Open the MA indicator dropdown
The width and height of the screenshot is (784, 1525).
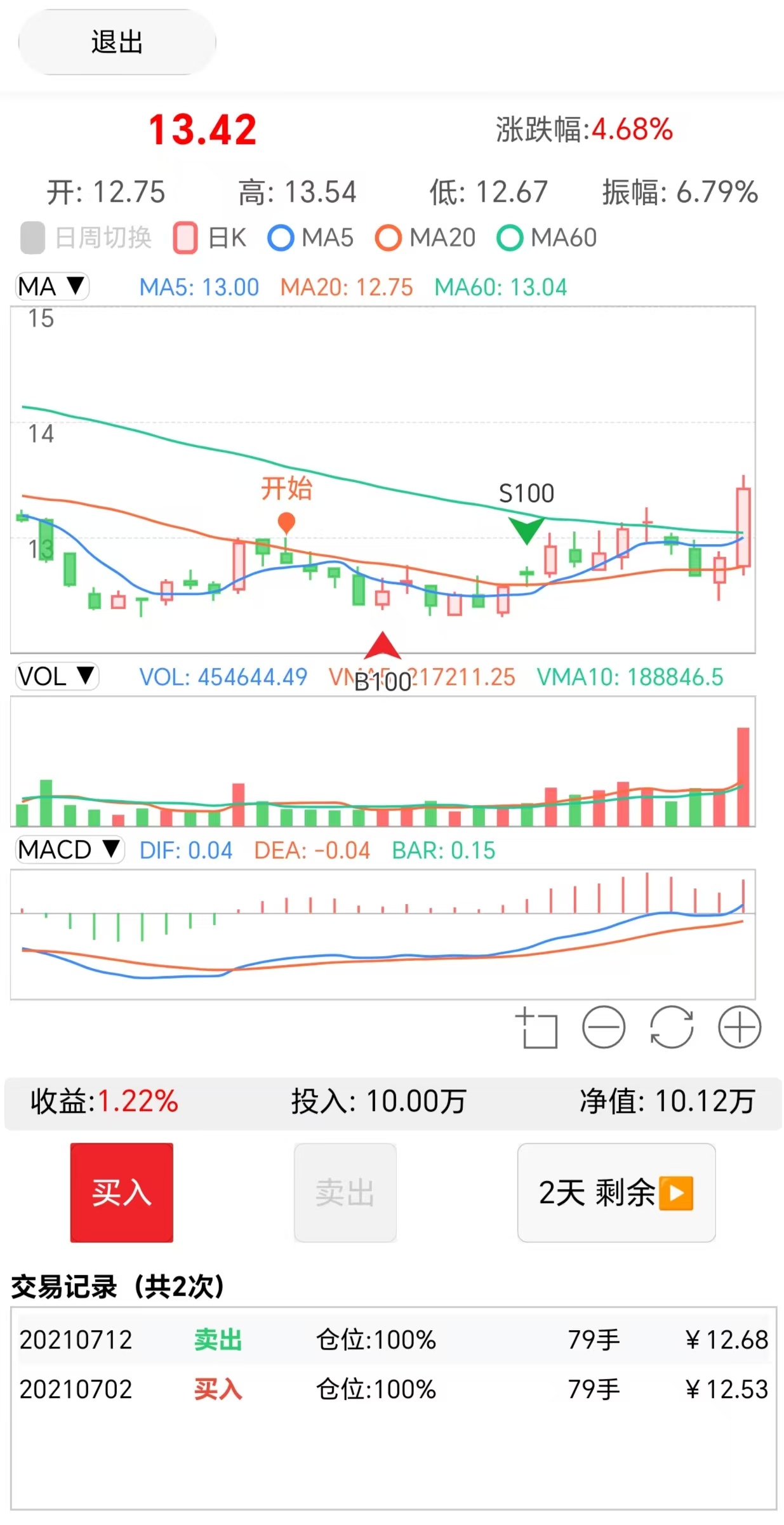coord(51,286)
